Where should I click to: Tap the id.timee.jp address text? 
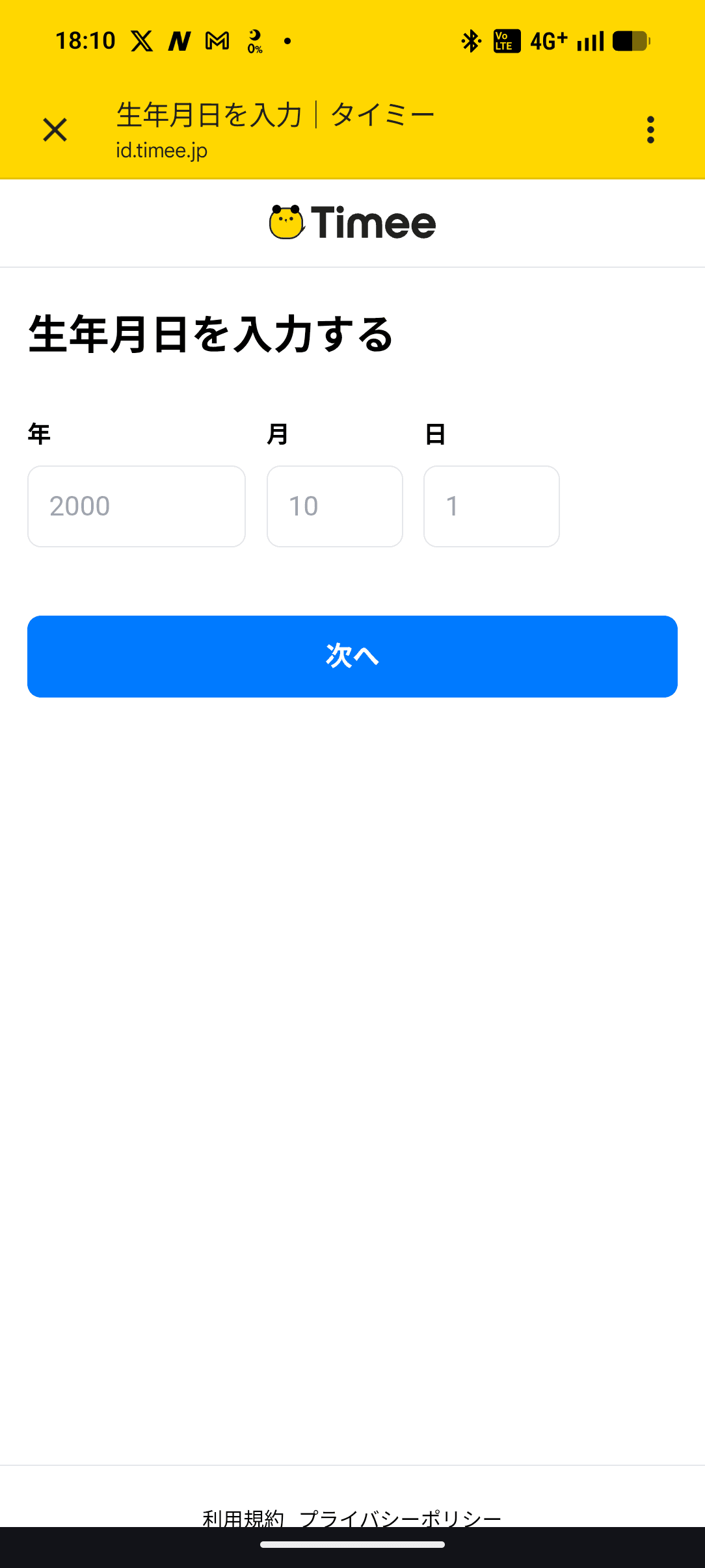160,151
